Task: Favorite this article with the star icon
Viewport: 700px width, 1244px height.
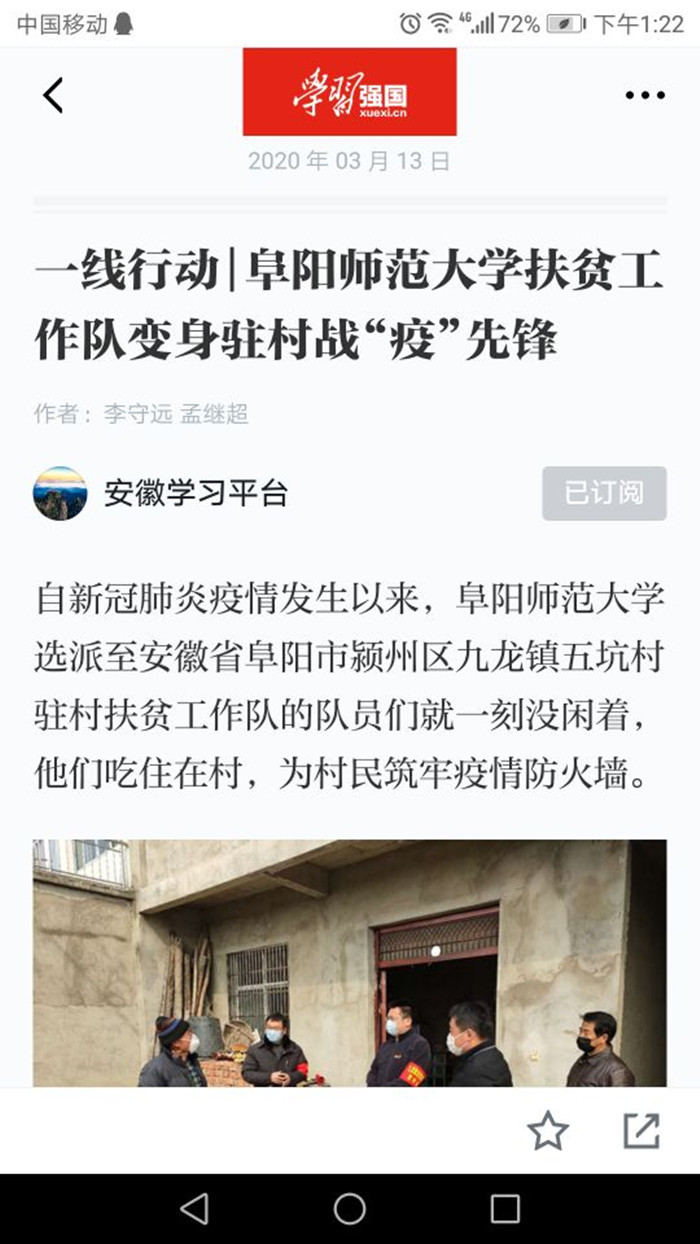Action: tap(547, 1131)
